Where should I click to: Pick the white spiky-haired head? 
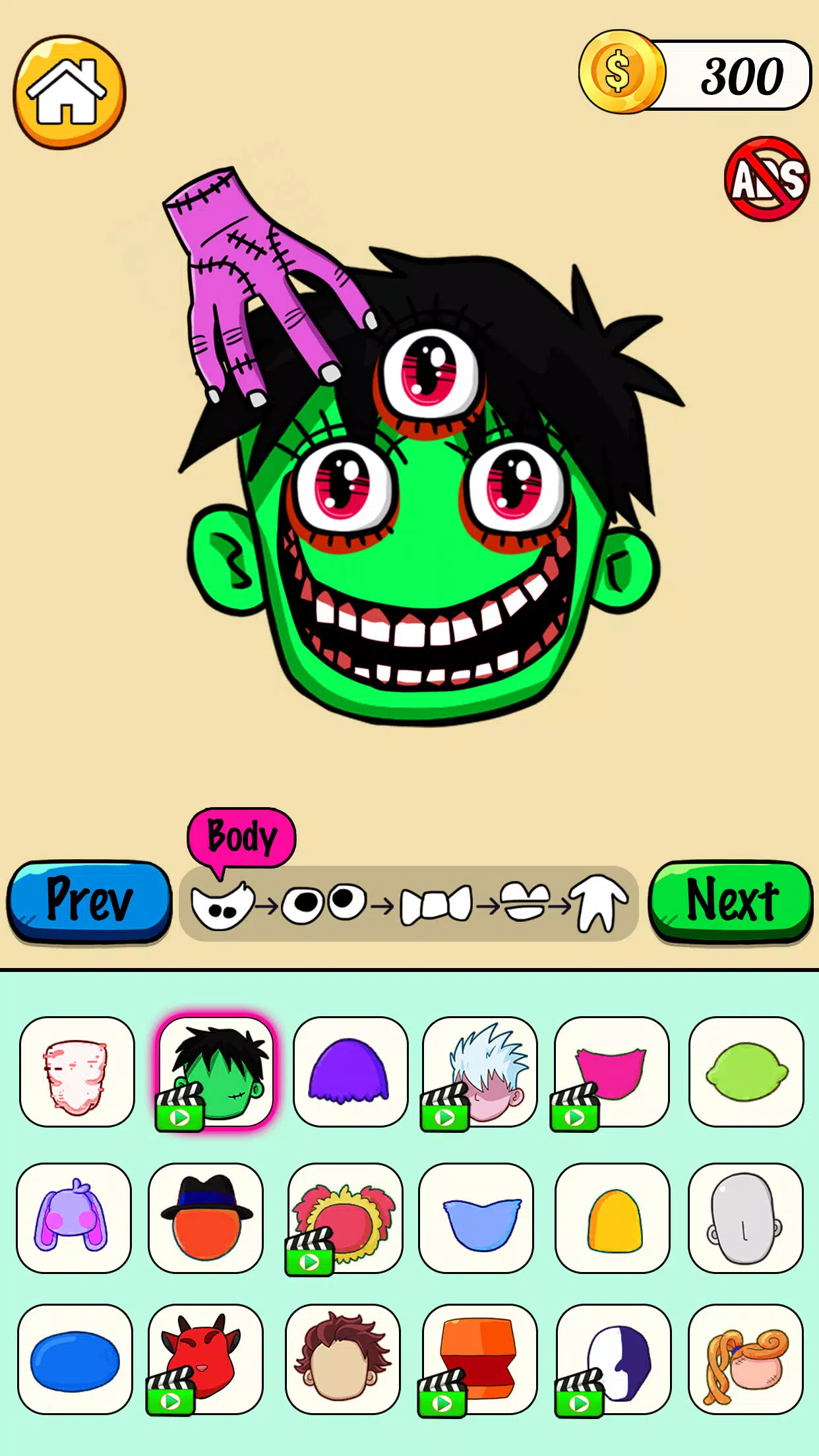click(480, 1072)
